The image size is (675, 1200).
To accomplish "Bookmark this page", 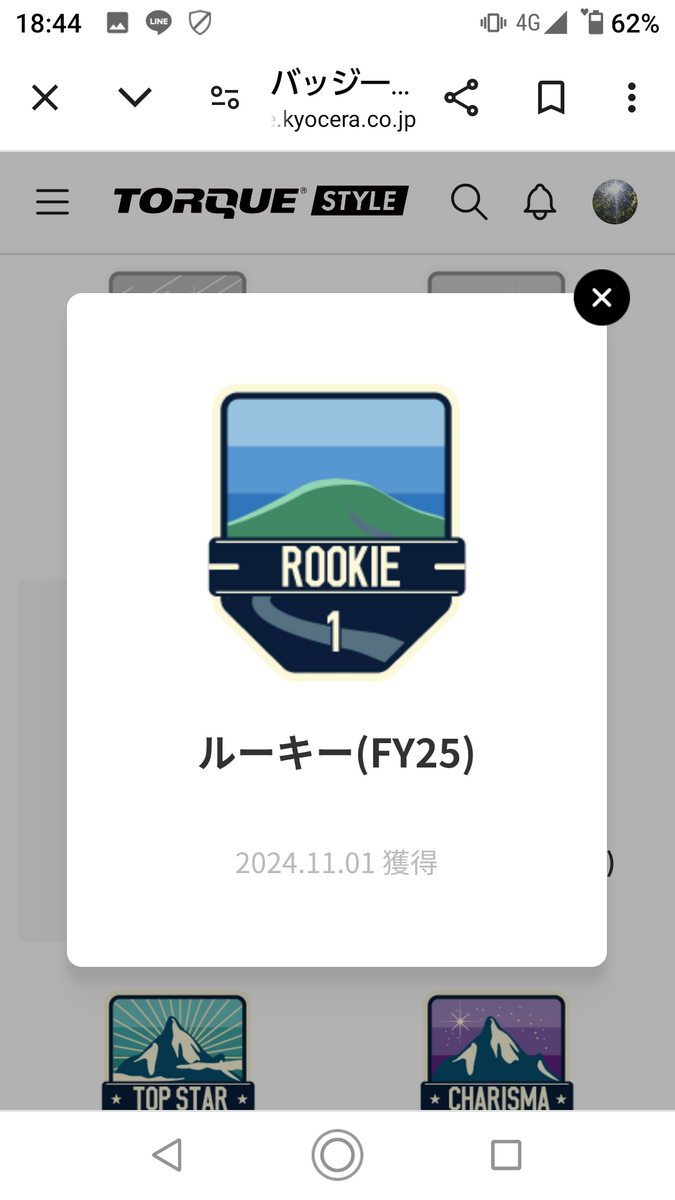I will (551, 97).
